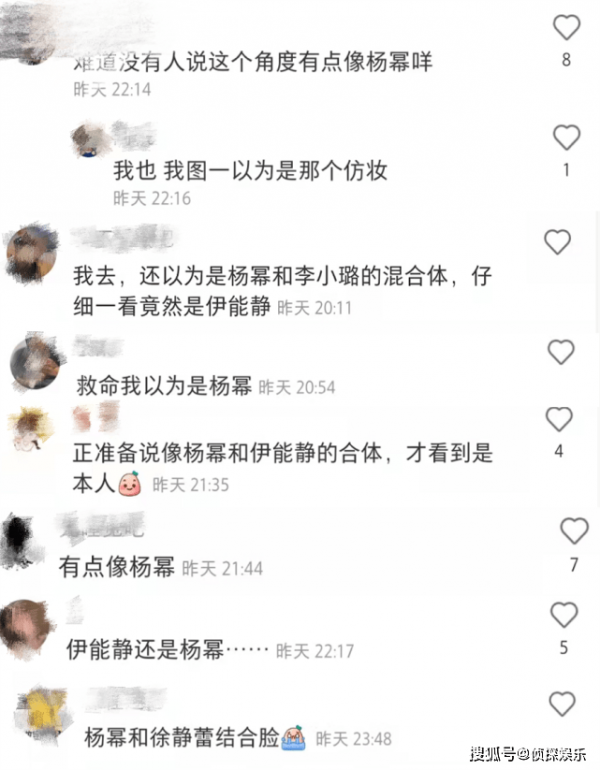
Task: Like the comment "难道没有人说这个角度有点像杨幂咩"
Action: pos(566,27)
